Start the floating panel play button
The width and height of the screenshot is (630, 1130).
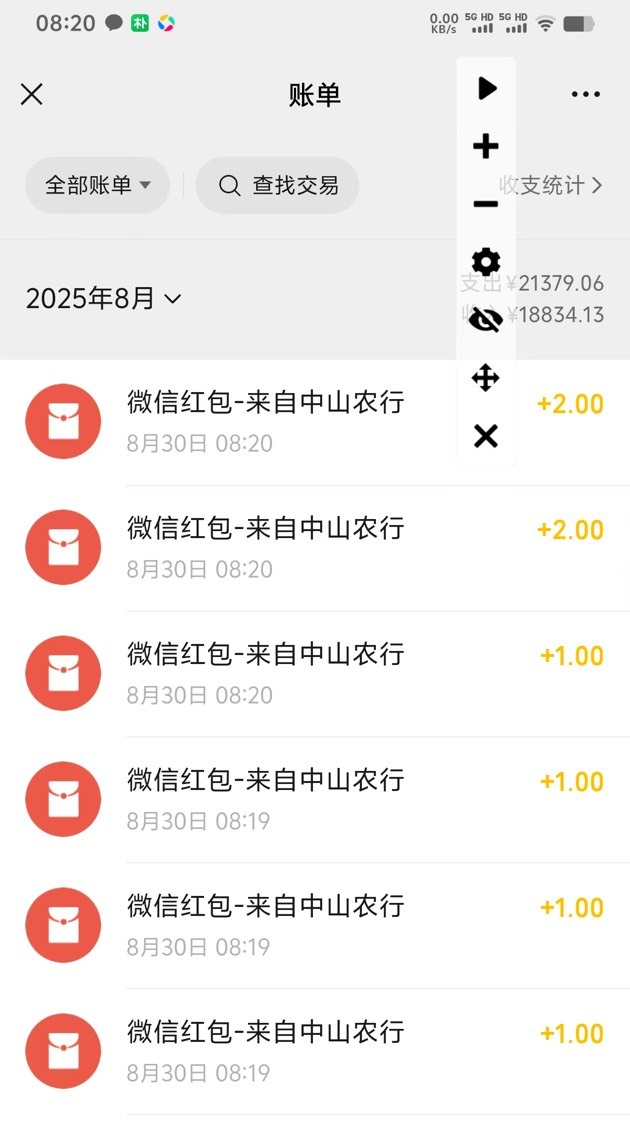point(487,88)
